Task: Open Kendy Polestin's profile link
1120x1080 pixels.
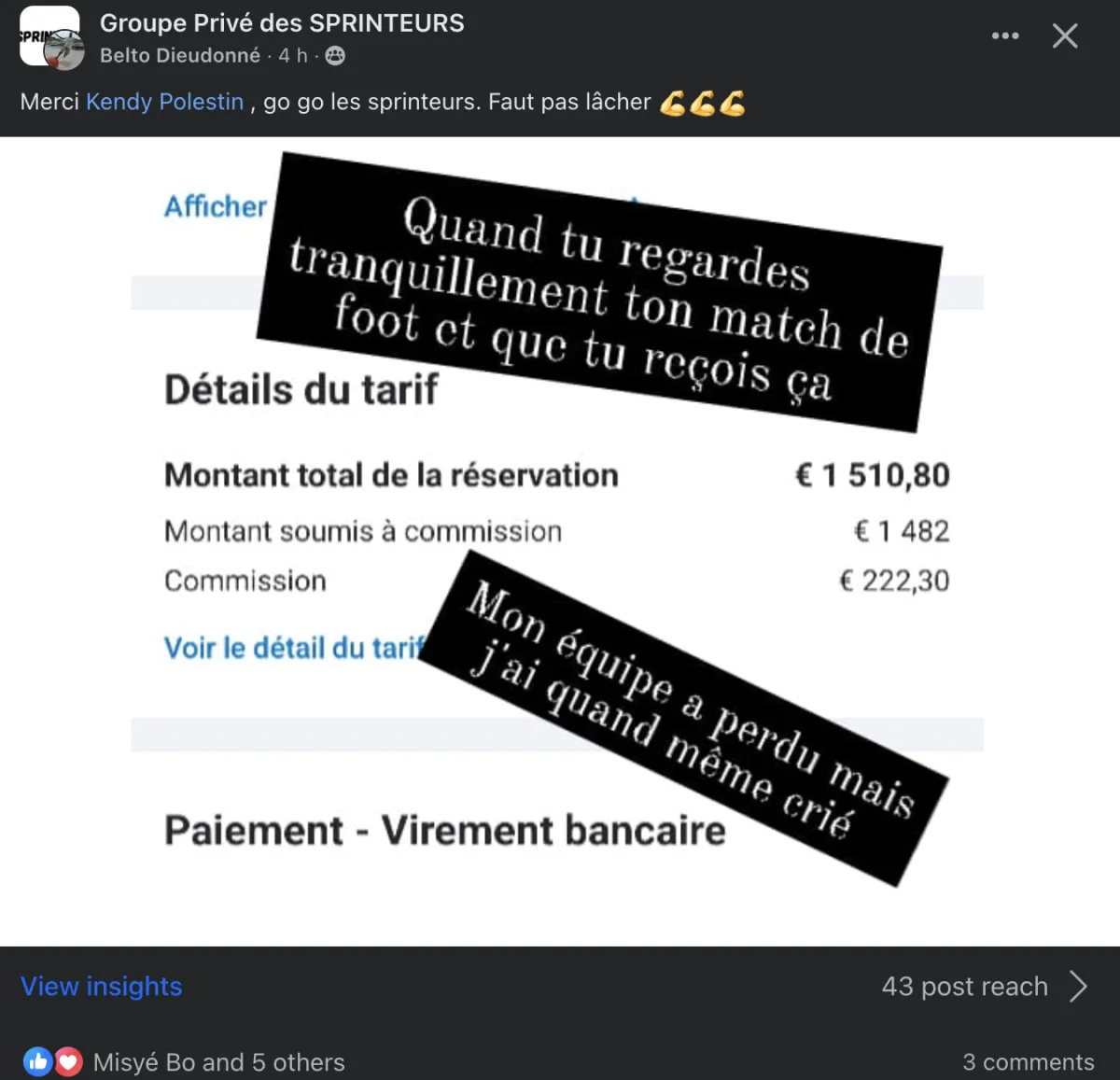Action: click(164, 102)
